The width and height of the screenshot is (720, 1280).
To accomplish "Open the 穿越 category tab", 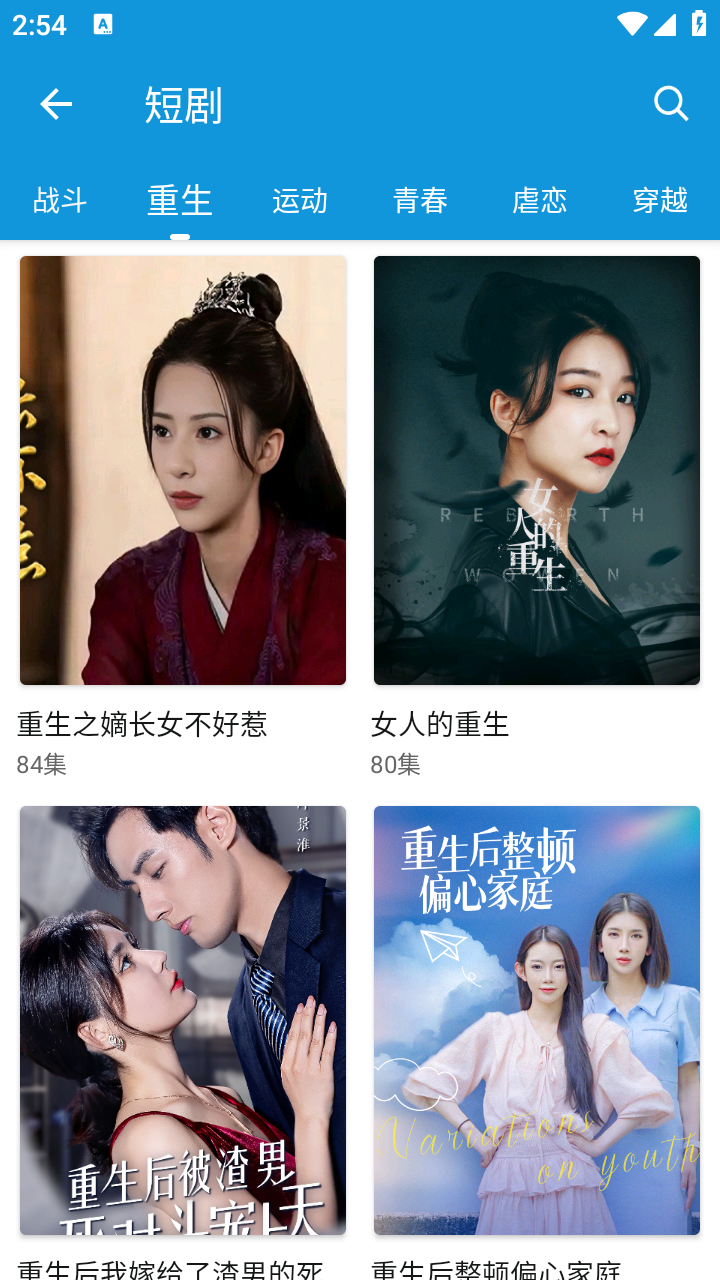I will (x=660, y=201).
